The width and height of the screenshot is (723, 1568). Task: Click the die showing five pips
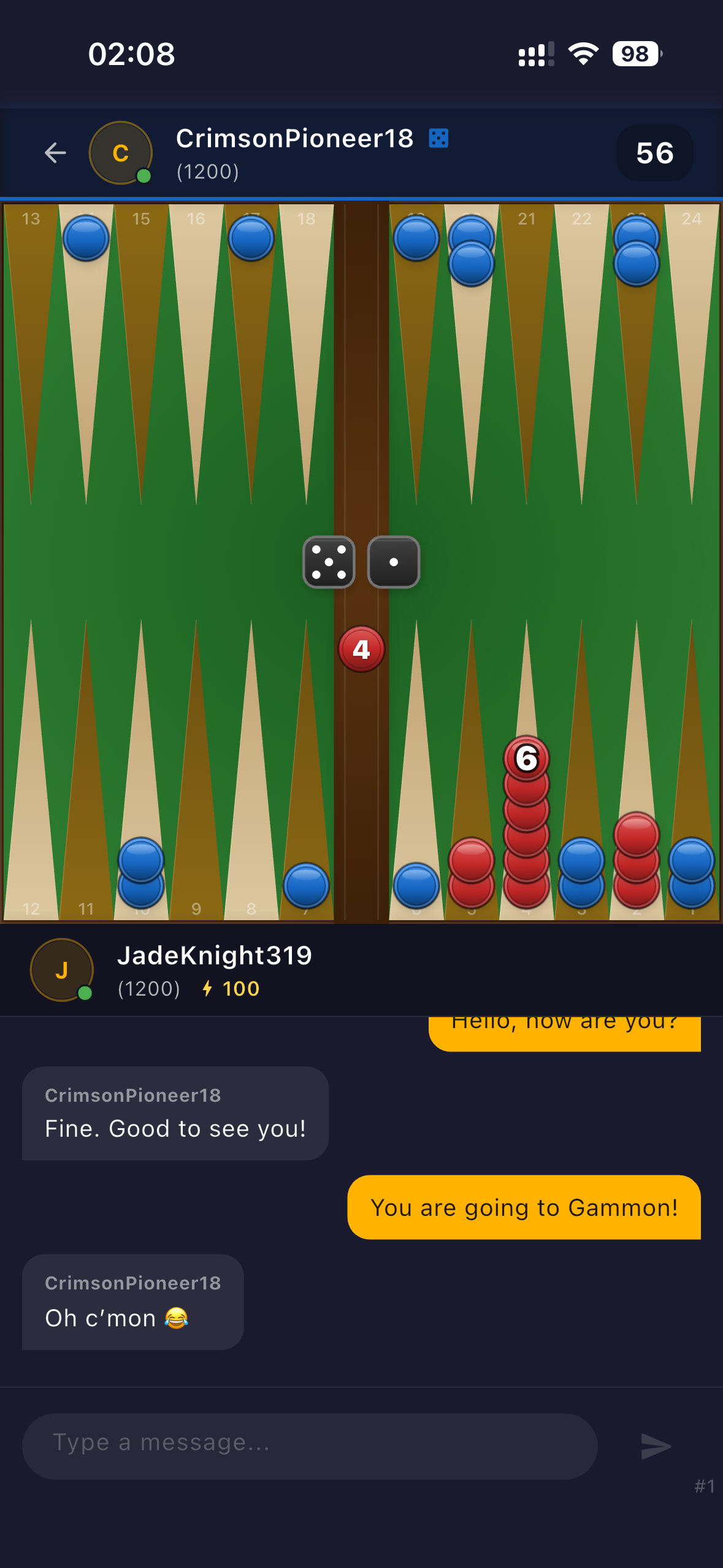[329, 562]
